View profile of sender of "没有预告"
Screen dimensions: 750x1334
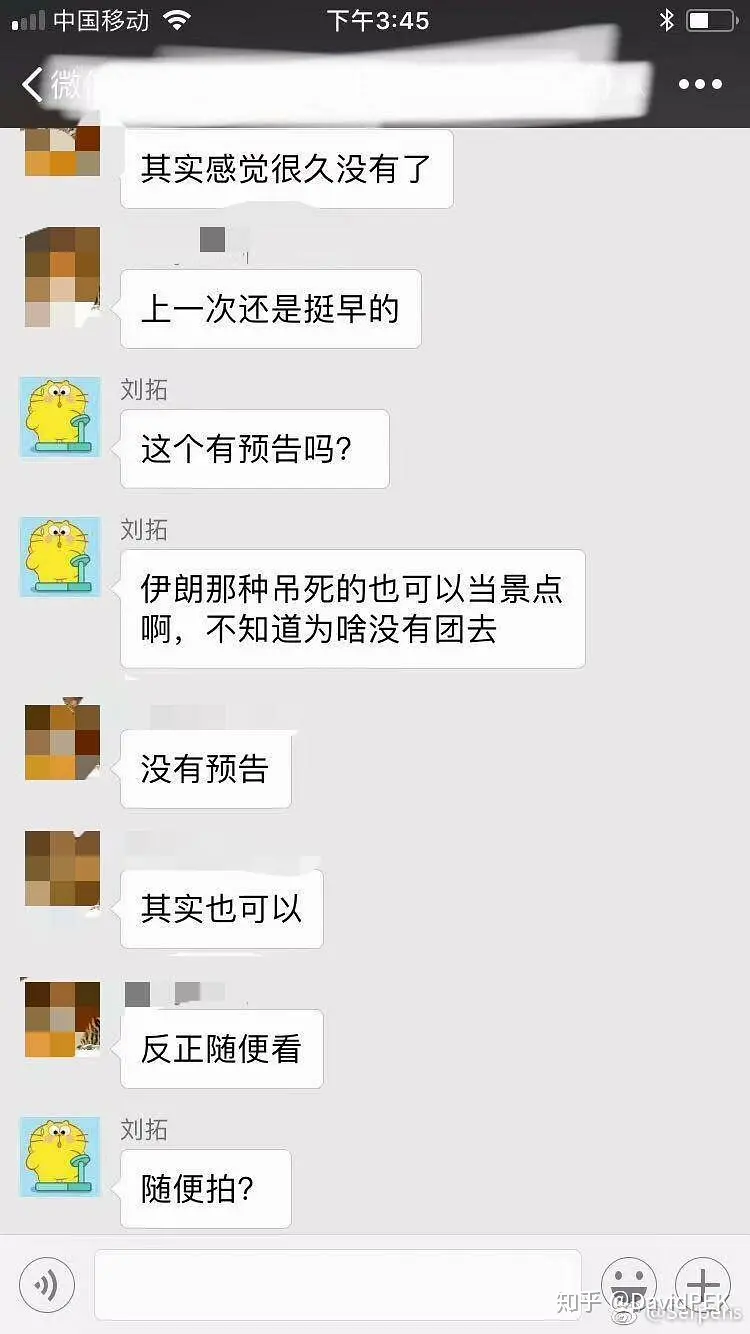61,743
